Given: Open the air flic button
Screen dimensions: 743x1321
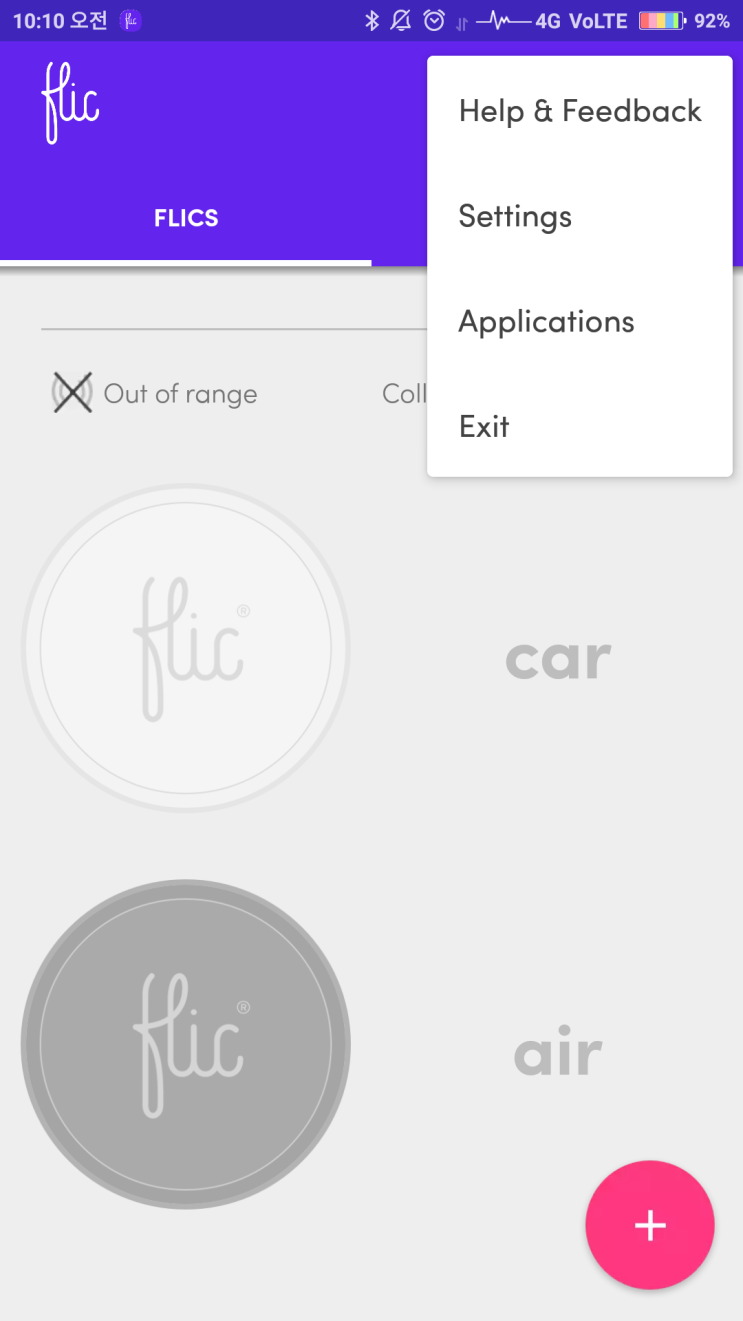Looking at the screenshot, I should (x=186, y=1044).
